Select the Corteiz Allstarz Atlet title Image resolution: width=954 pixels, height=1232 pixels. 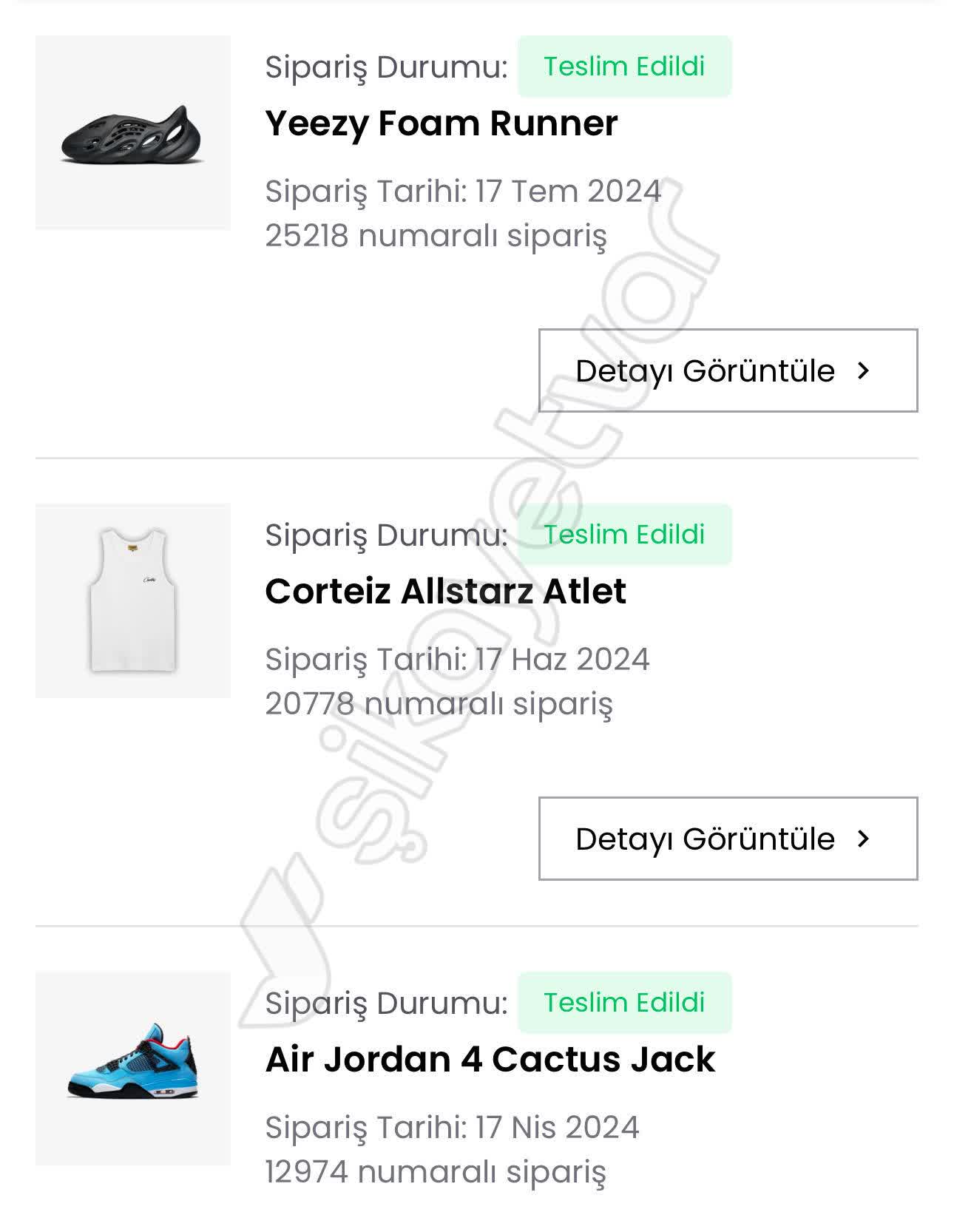[446, 592]
